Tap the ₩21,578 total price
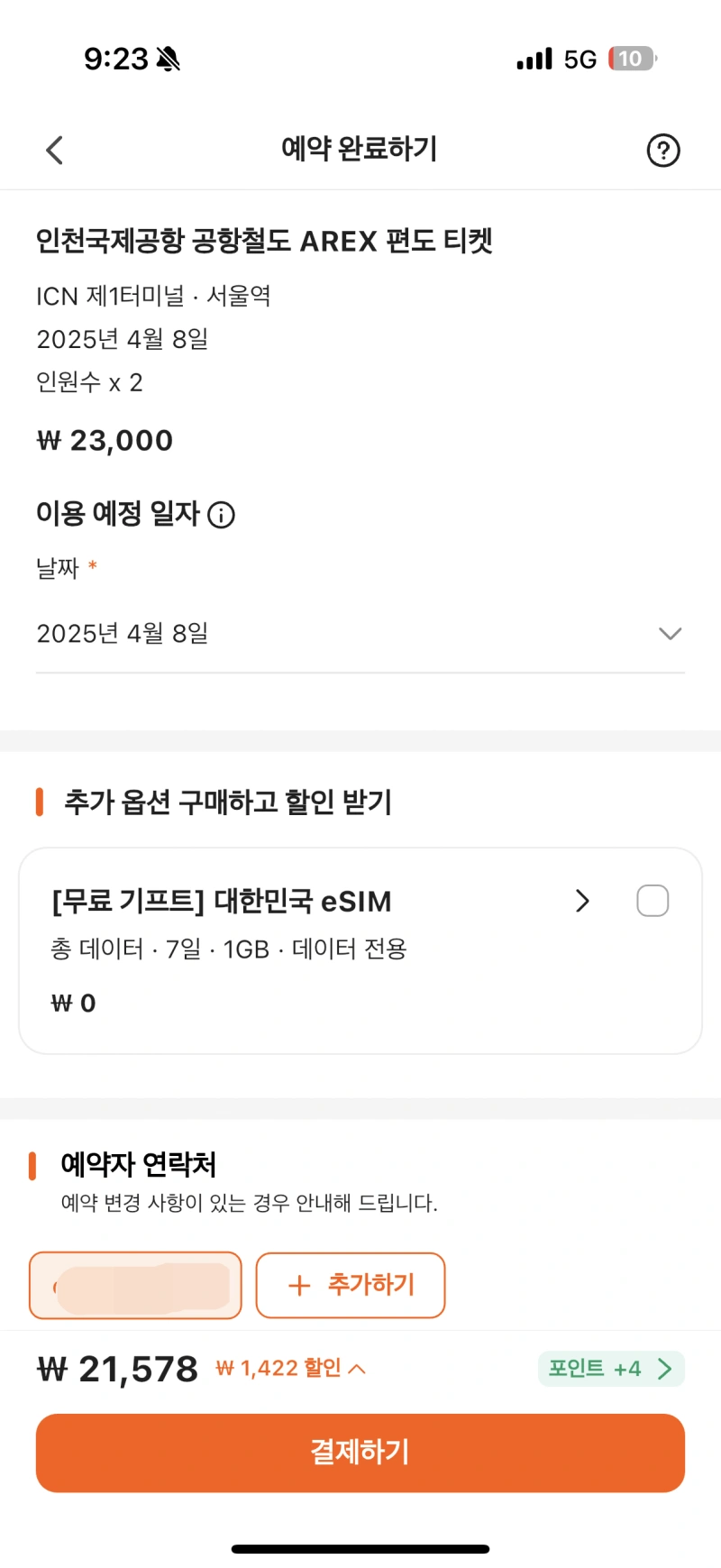The height and width of the screenshot is (1568, 721). point(116,1368)
